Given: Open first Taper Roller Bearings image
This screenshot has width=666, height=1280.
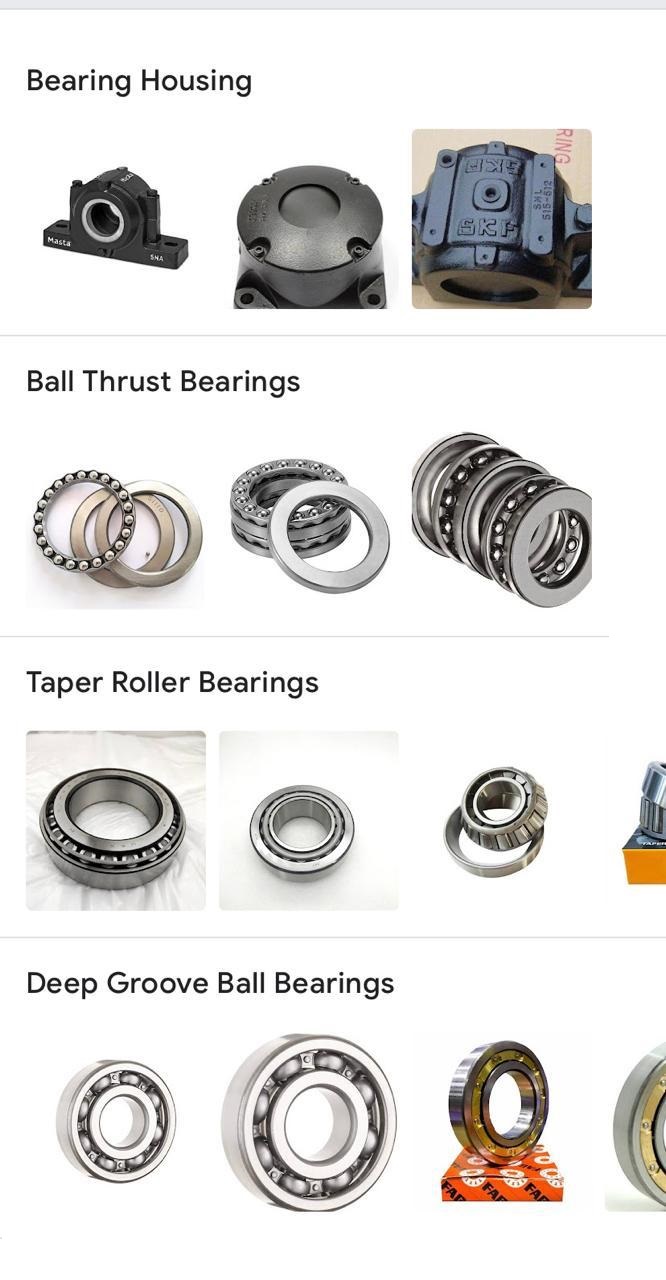Looking at the screenshot, I should (115, 820).
